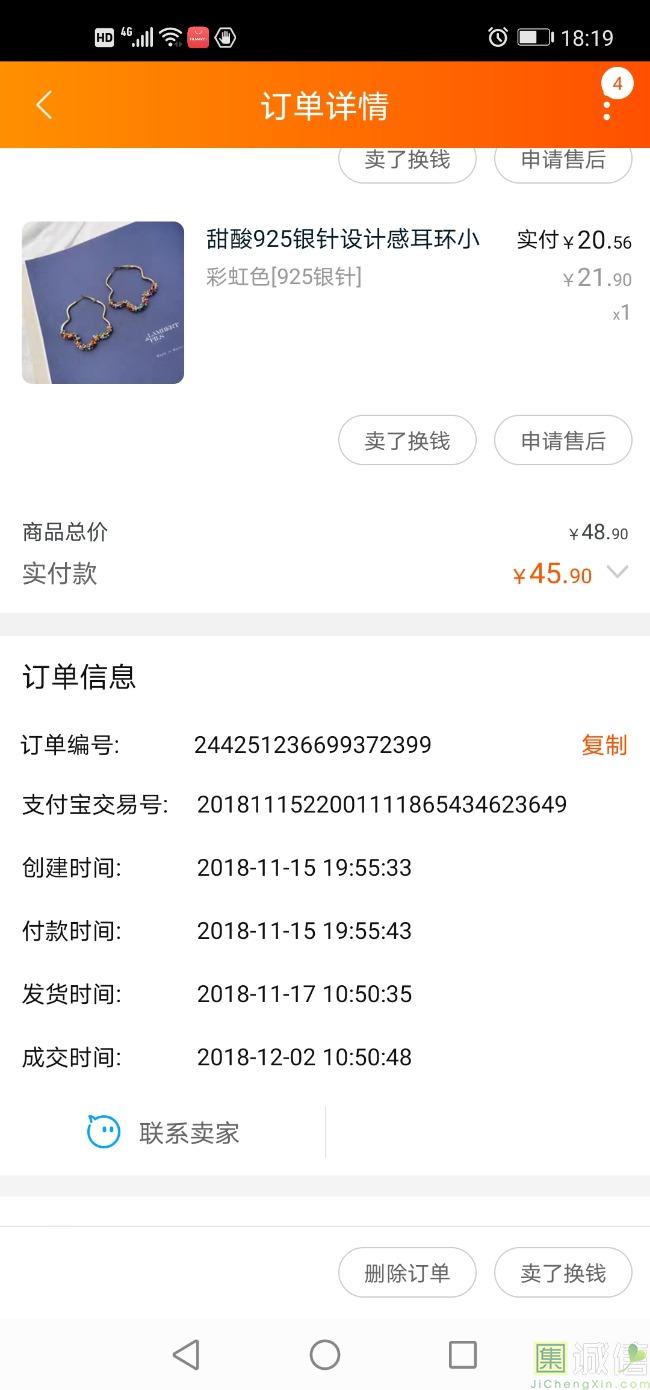The image size is (650, 1390).
Task: Open the three-dot overflow menu
Action: (606, 106)
